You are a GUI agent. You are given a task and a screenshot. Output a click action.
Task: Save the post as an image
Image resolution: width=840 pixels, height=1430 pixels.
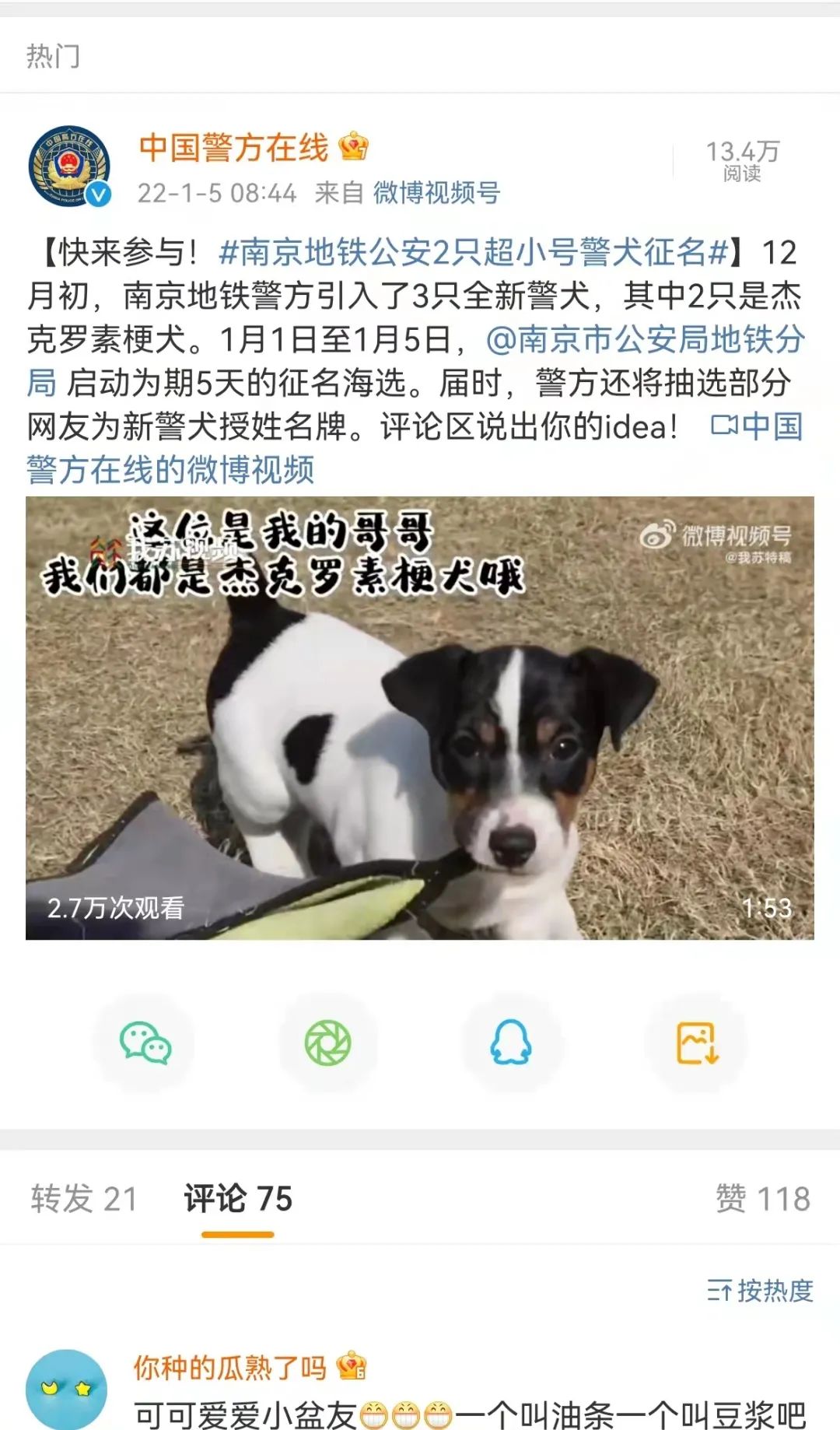pyautogui.click(x=697, y=1043)
